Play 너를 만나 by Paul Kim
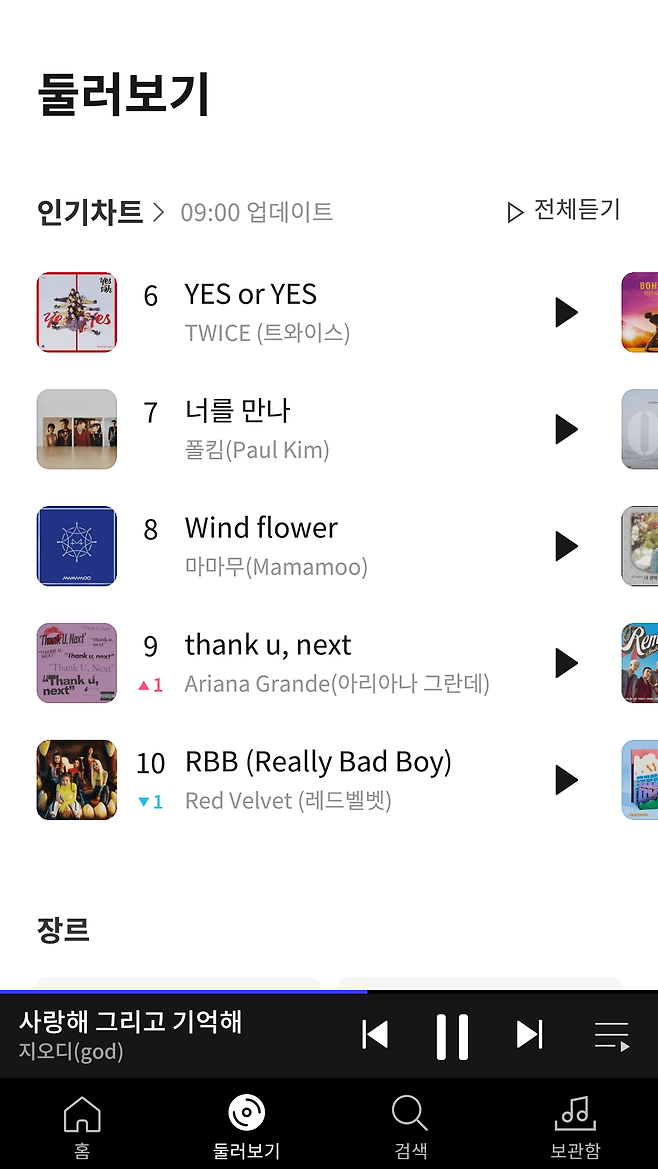Image resolution: width=658 pixels, height=1169 pixels. [566, 429]
